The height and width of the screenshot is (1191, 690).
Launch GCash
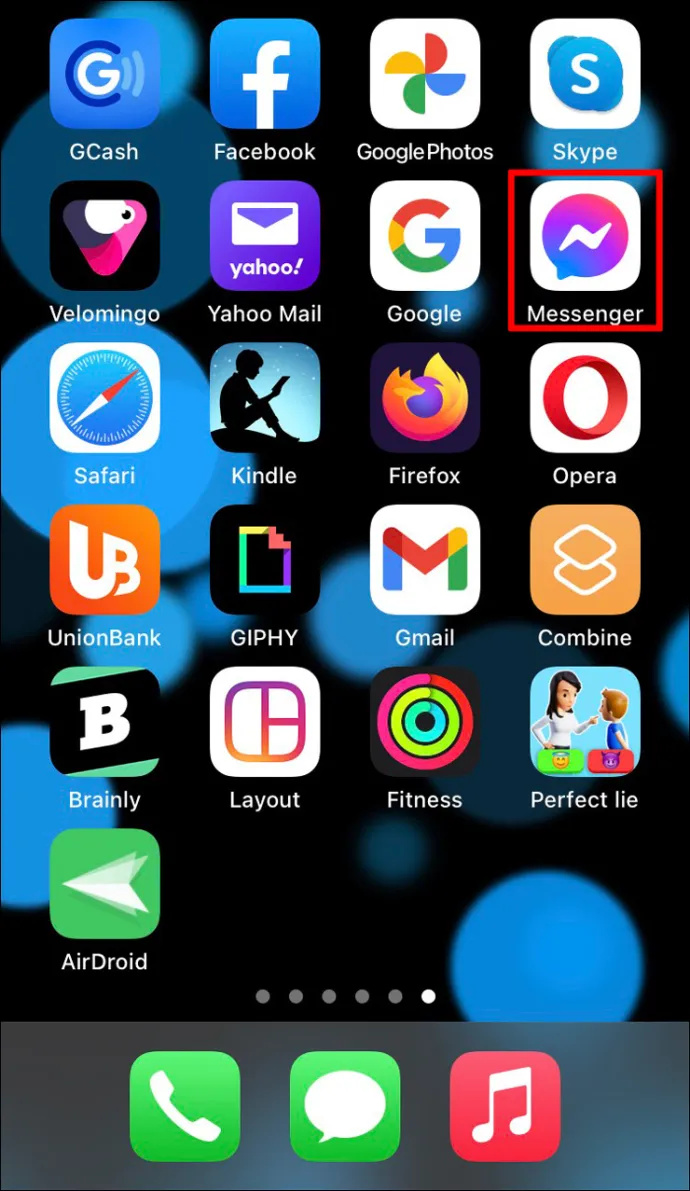105,74
